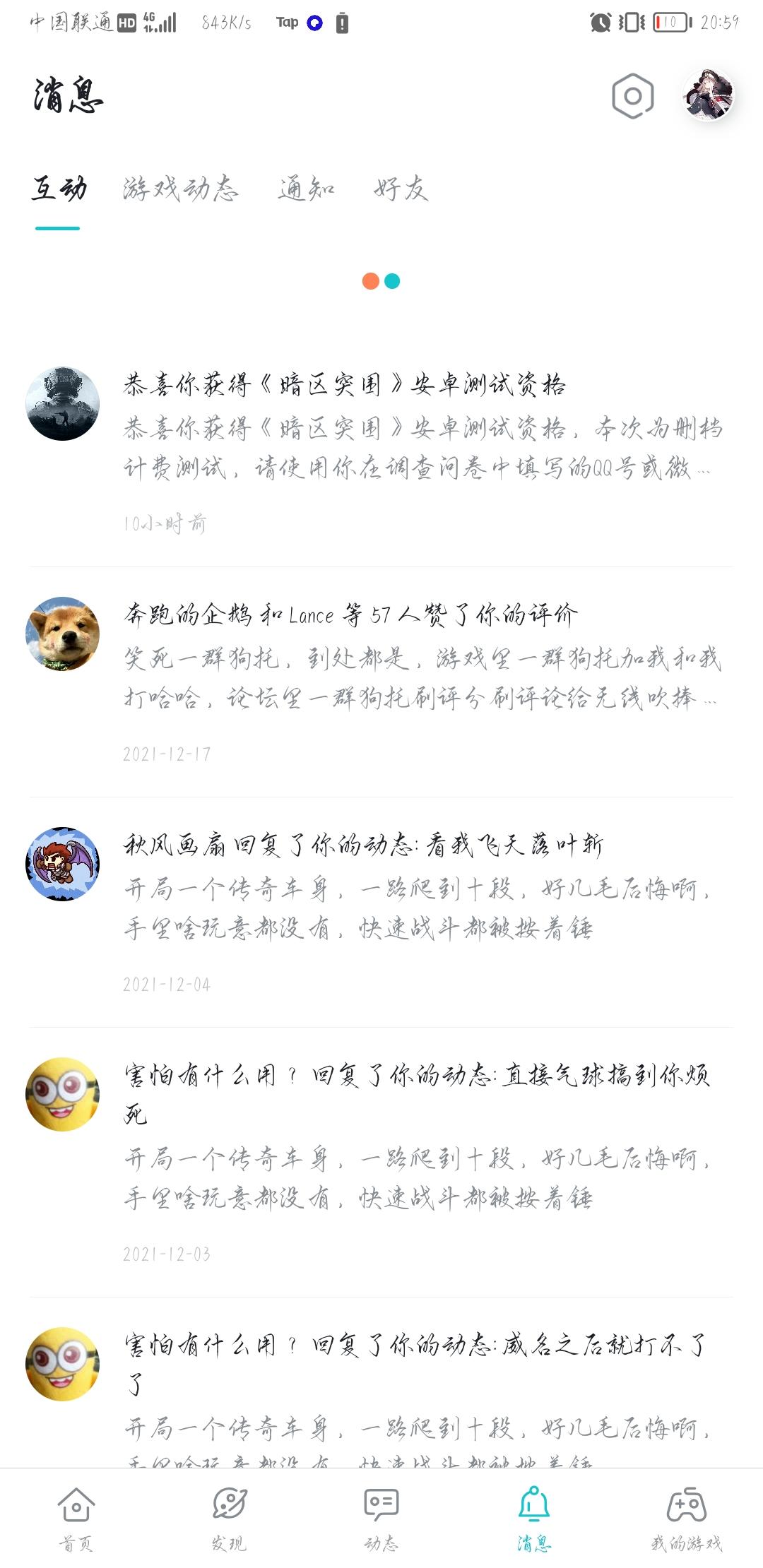Switch to the 好友 tab

pos(401,189)
